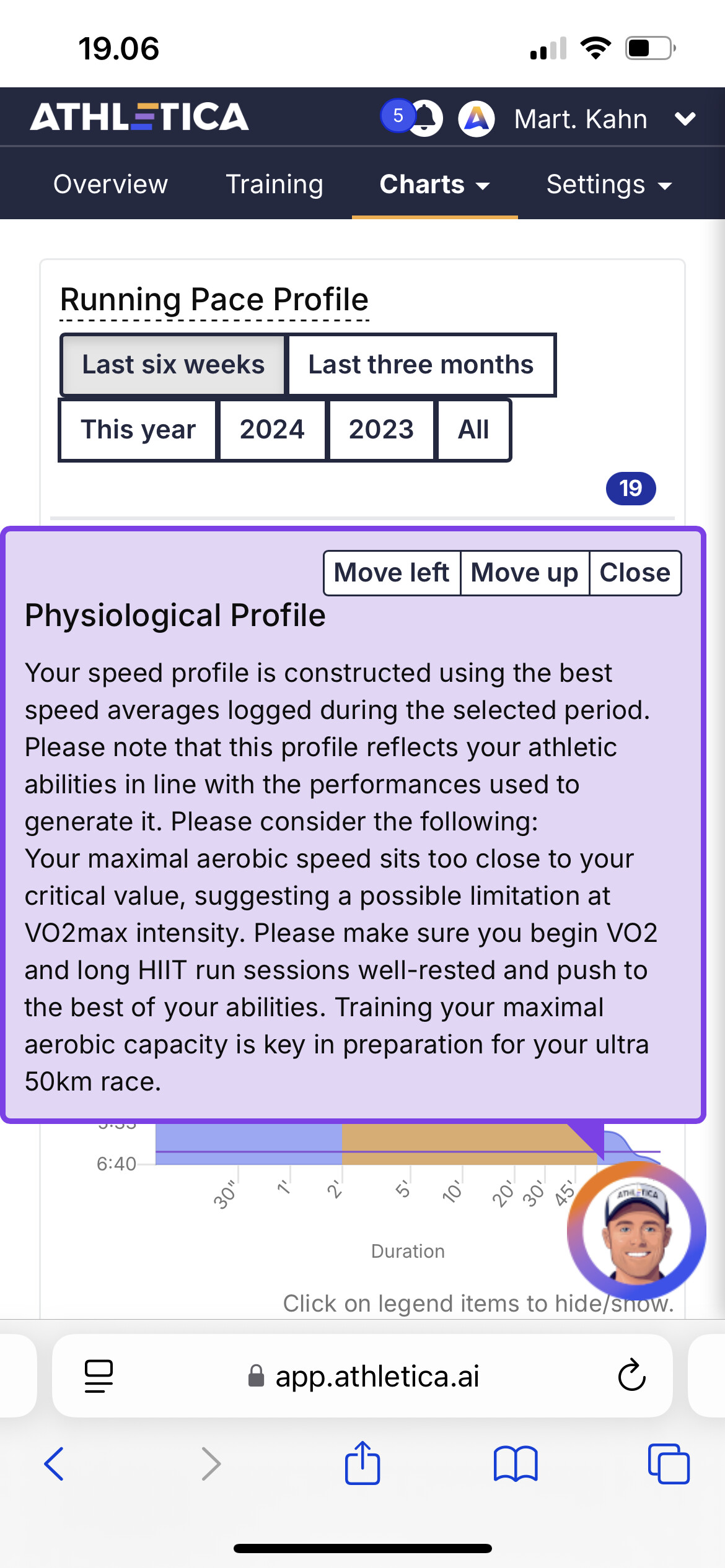The width and height of the screenshot is (725, 1568).
Task: Go back in Safari
Action: pyautogui.click(x=54, y=1464)
